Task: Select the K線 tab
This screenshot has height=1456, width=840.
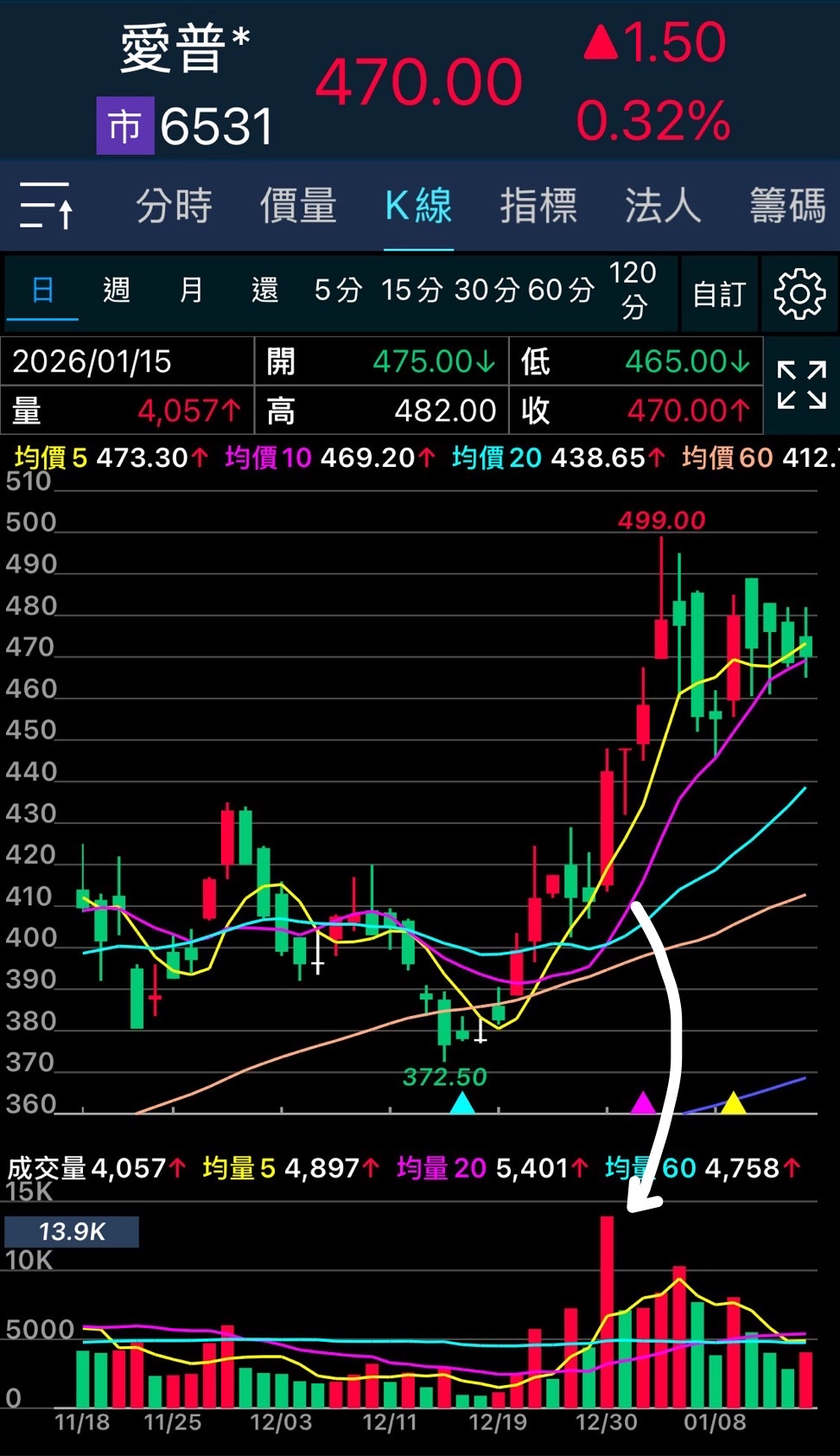Action: click(x=418, y=206)
